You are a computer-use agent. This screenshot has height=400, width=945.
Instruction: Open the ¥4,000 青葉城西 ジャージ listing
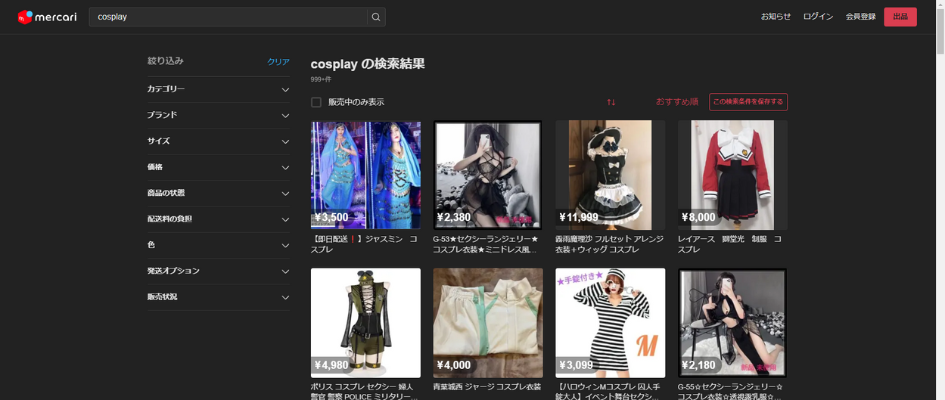487,322
